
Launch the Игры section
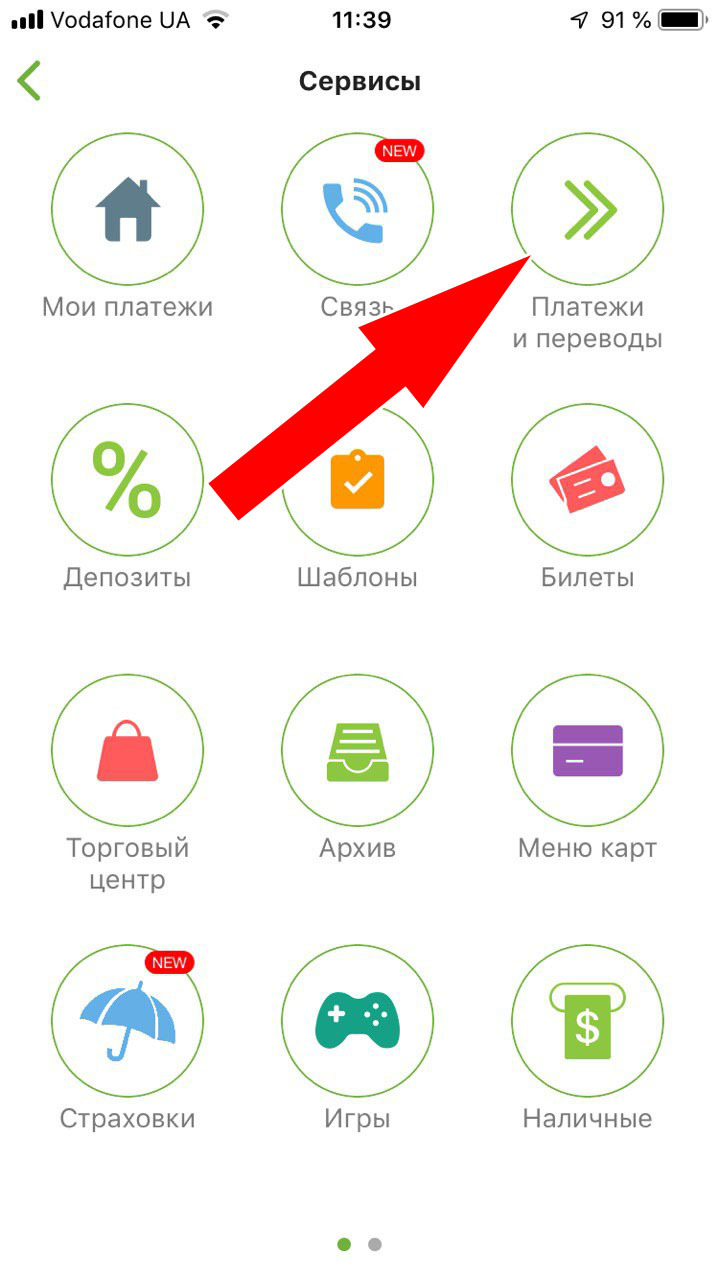pyautogui.click(x=357, y=1021)
